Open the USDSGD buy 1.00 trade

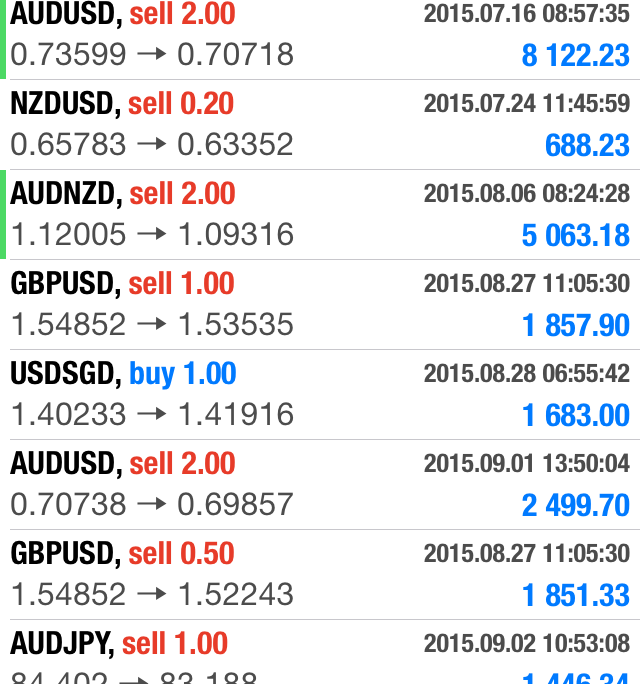pyautogui.click(x=320, y=394)
